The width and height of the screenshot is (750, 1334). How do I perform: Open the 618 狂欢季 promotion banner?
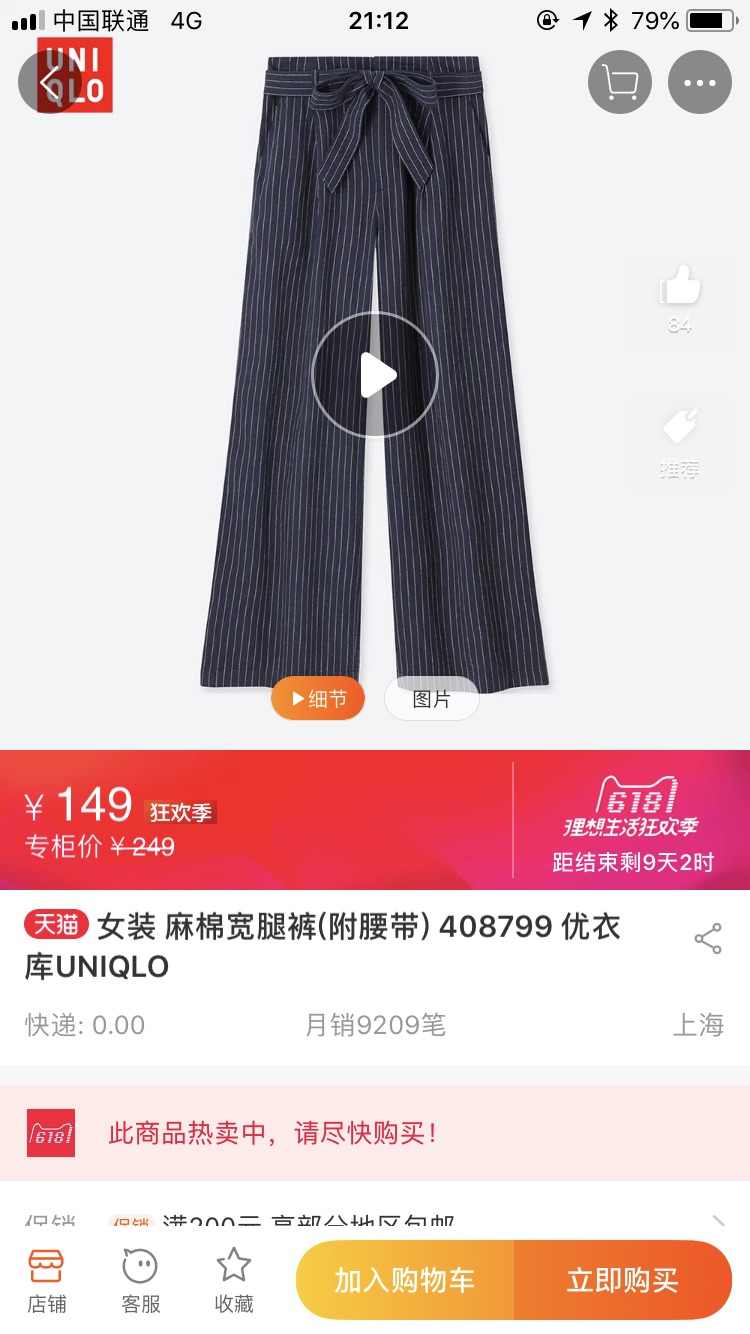[631, 820]
